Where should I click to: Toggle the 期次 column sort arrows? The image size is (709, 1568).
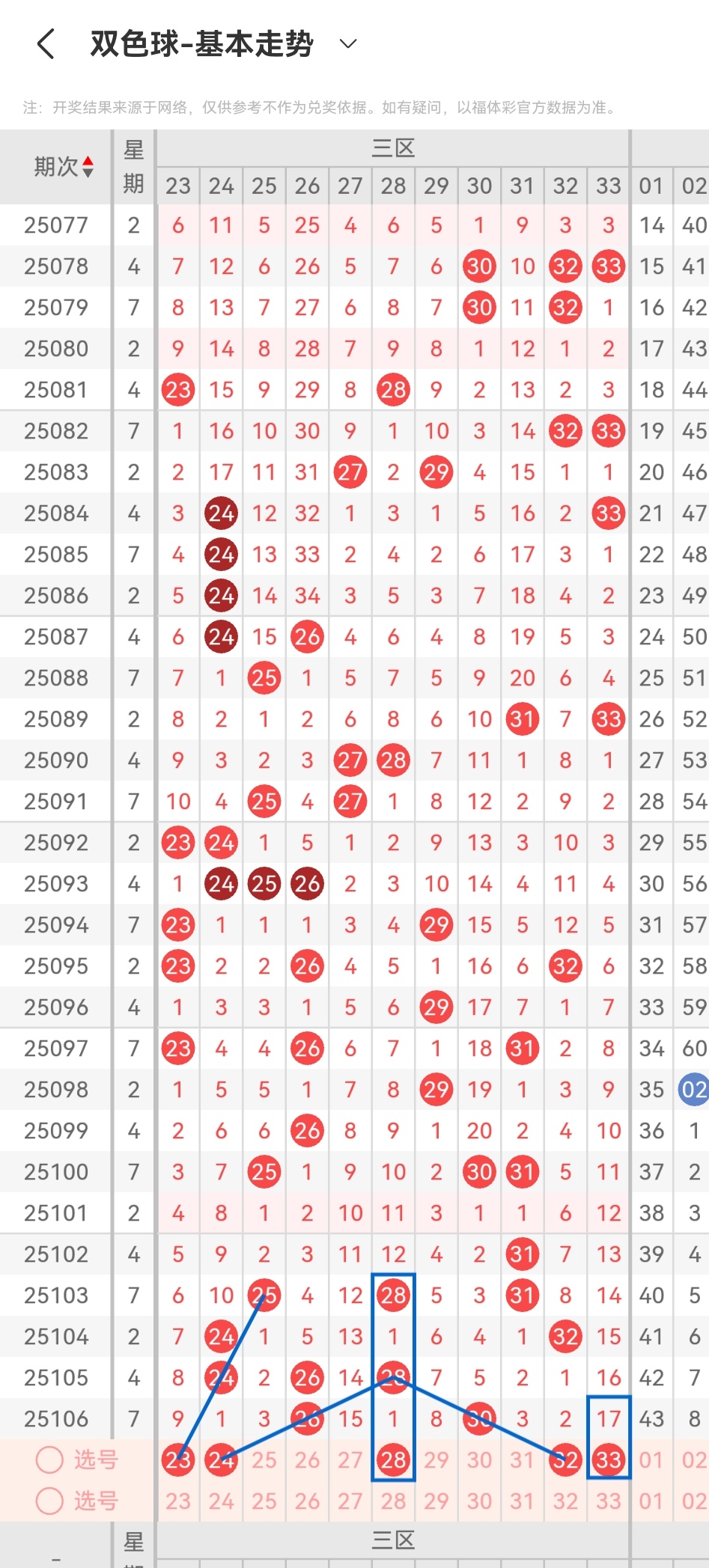[x=87, y=166]
